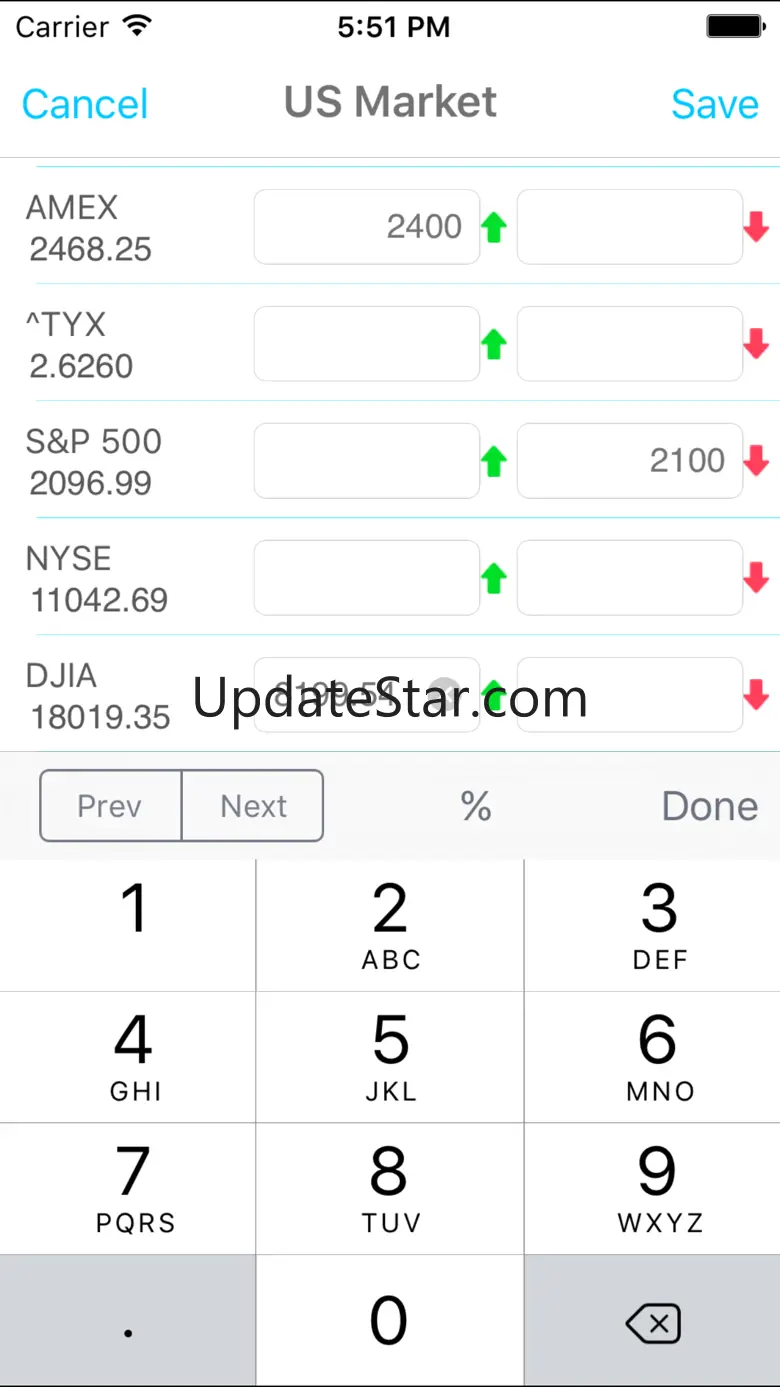
Task: Cancel editing the US Market alerts
Action: [85, 104]
